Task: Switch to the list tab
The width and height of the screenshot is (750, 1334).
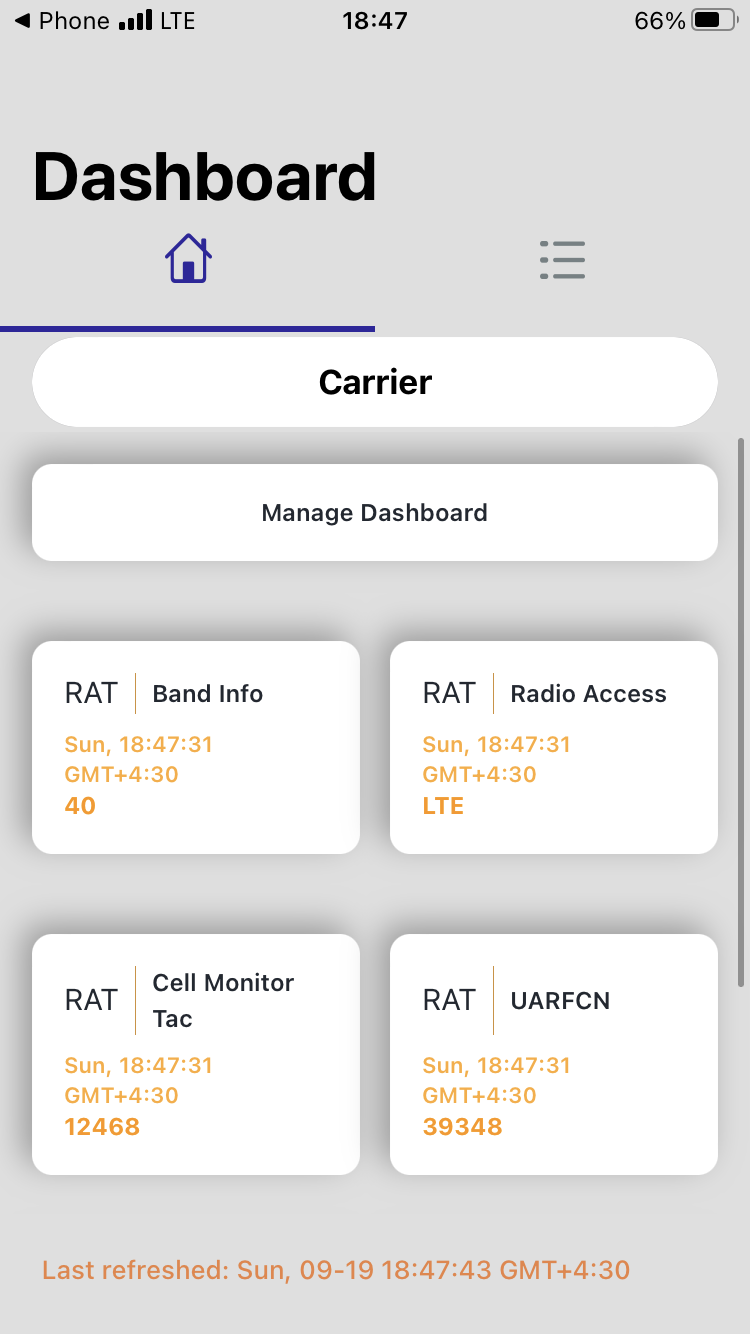Action: click(x=562, y=259)
